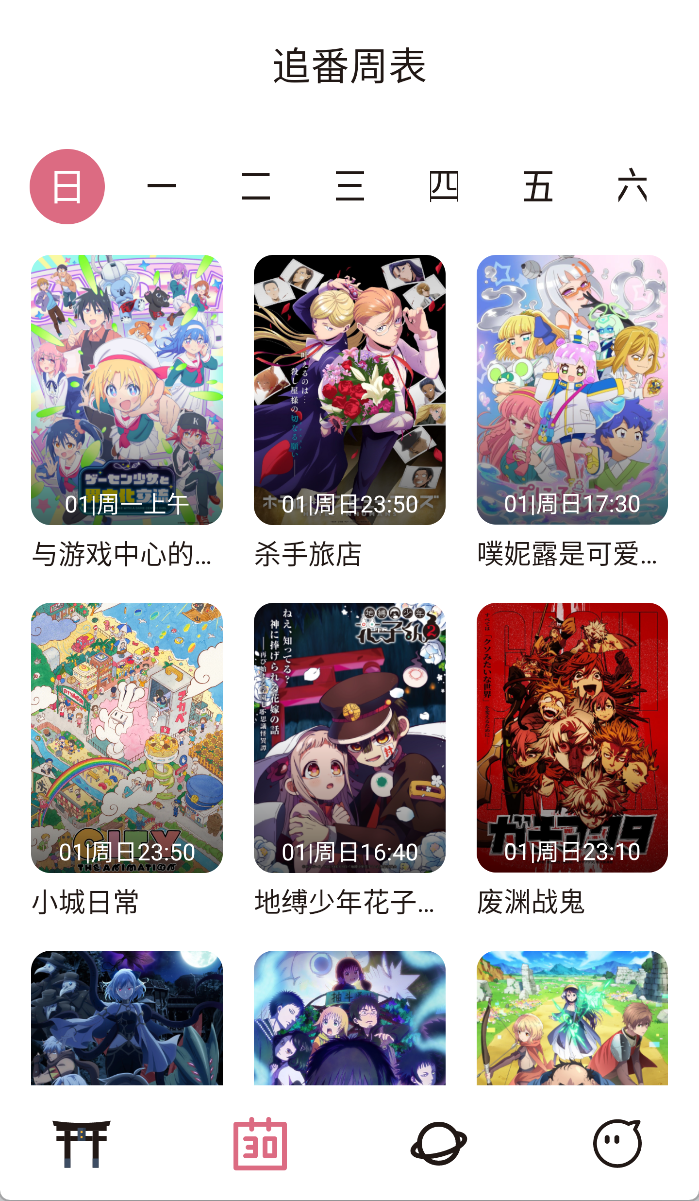Open the anime 与游戏中心的… card
The width and height of the screenshot is (699, 1201).
(127, 390)
